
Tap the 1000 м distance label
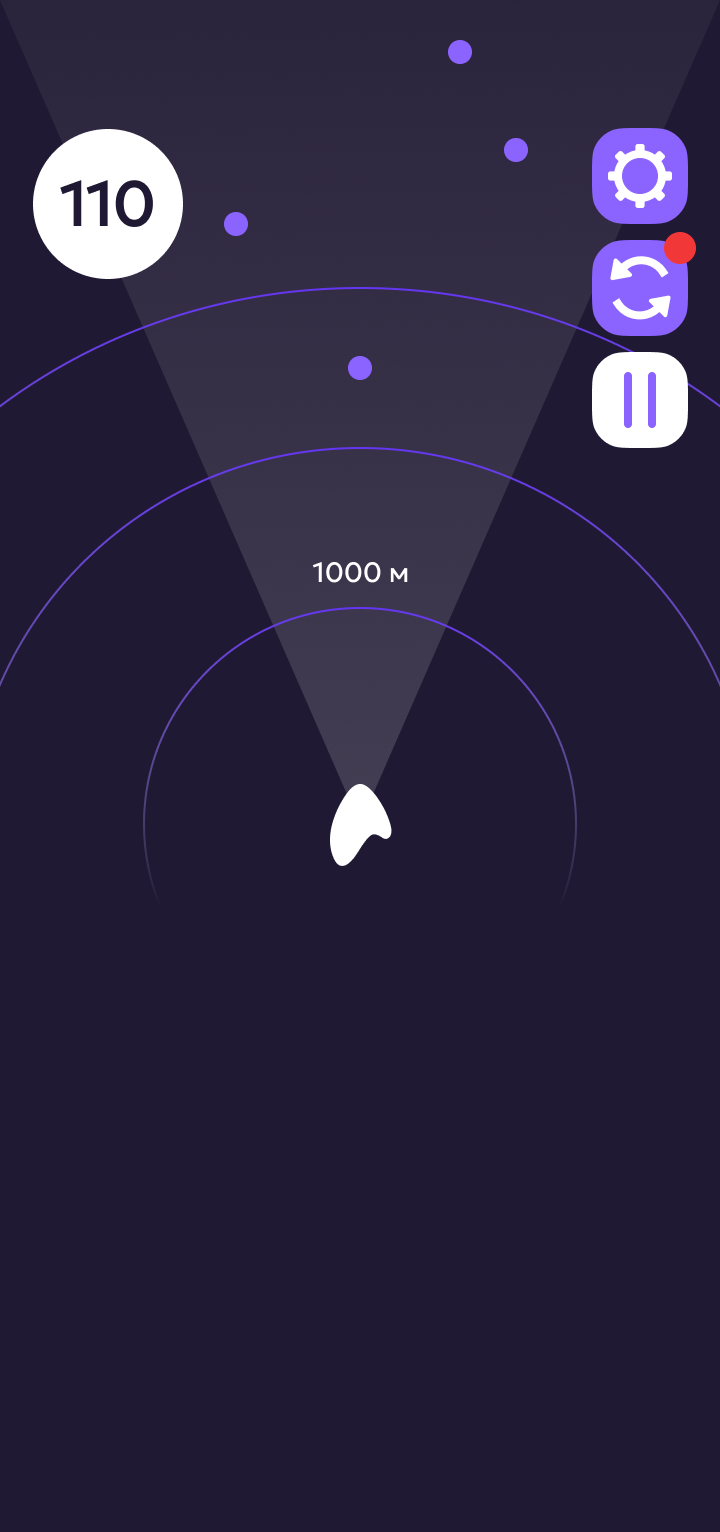coord(361,572)
